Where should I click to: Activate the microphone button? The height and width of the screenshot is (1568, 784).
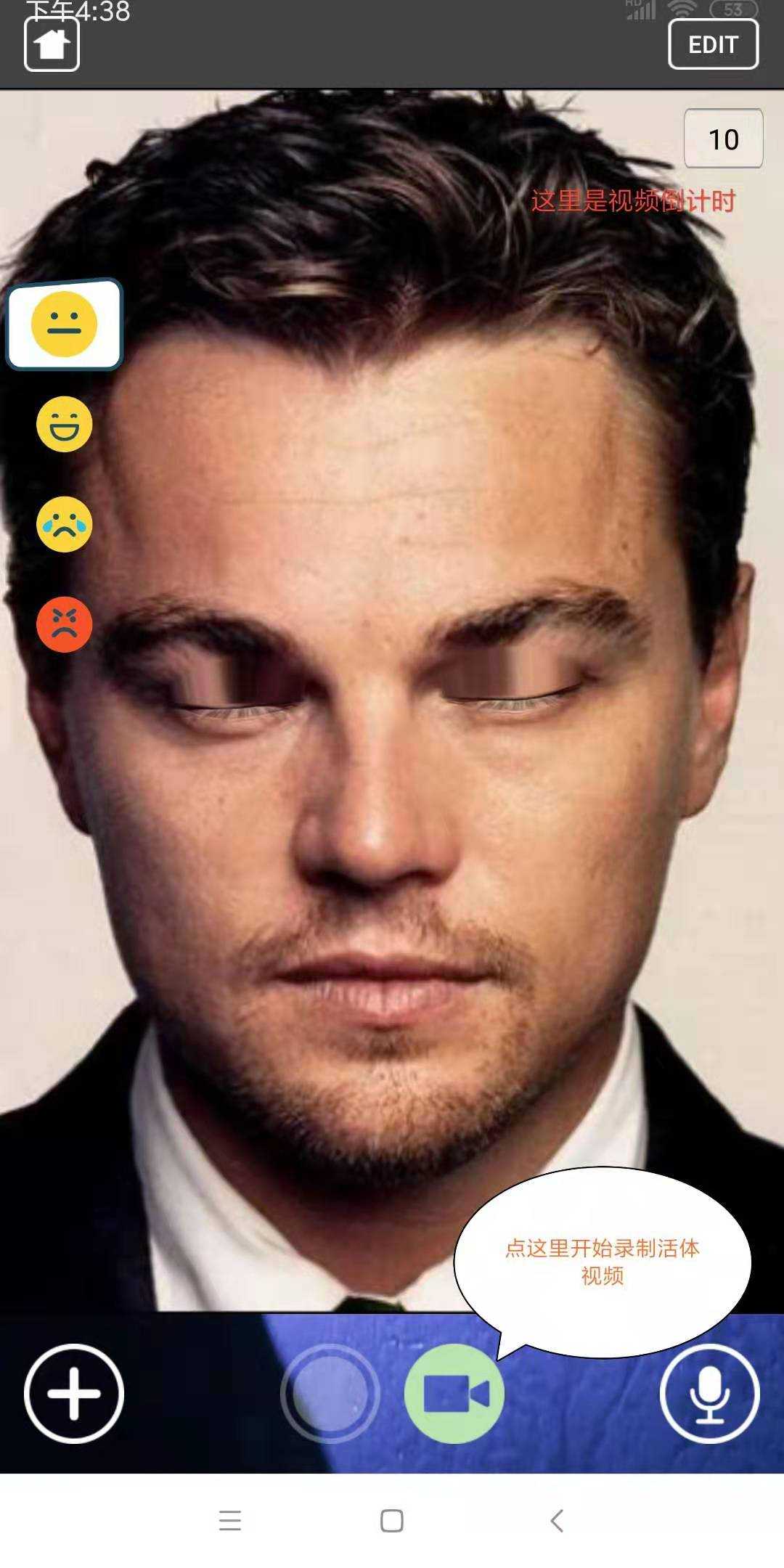(x=709, y=1393)
